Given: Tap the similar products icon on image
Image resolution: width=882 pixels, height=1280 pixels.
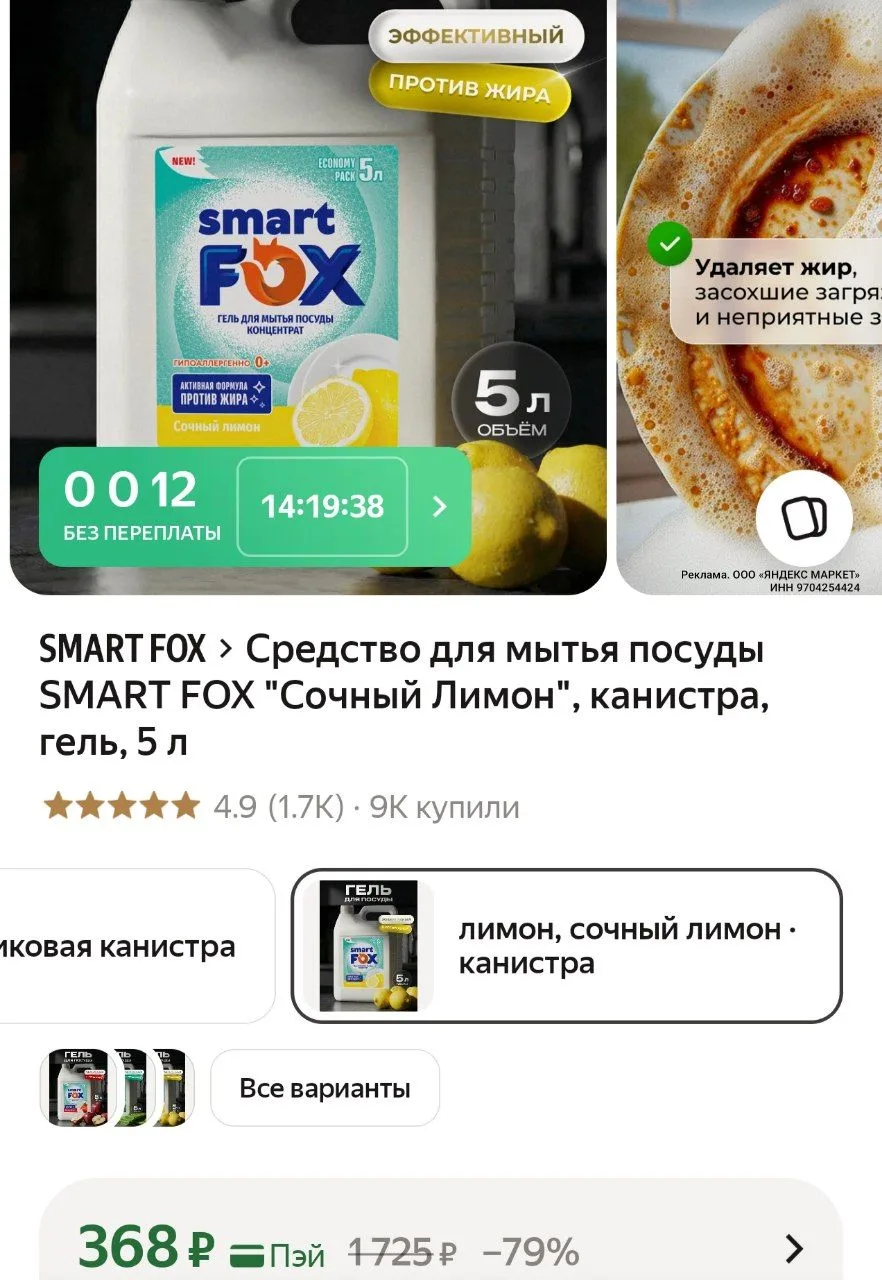Looking at the screenshot, I should 804,518.
